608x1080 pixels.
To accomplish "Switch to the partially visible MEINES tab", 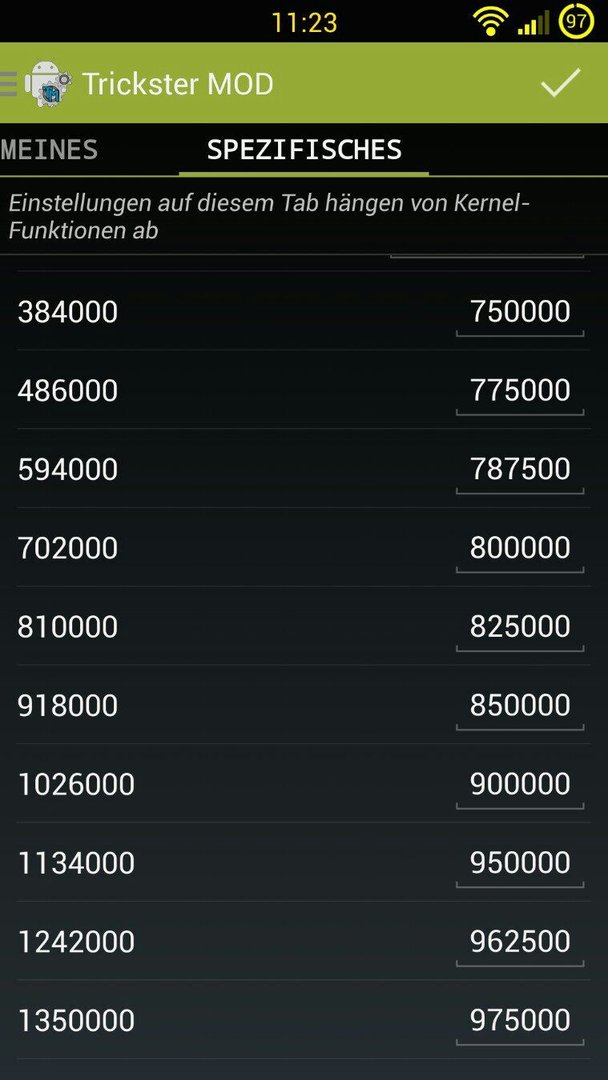I will coord(49,149).
